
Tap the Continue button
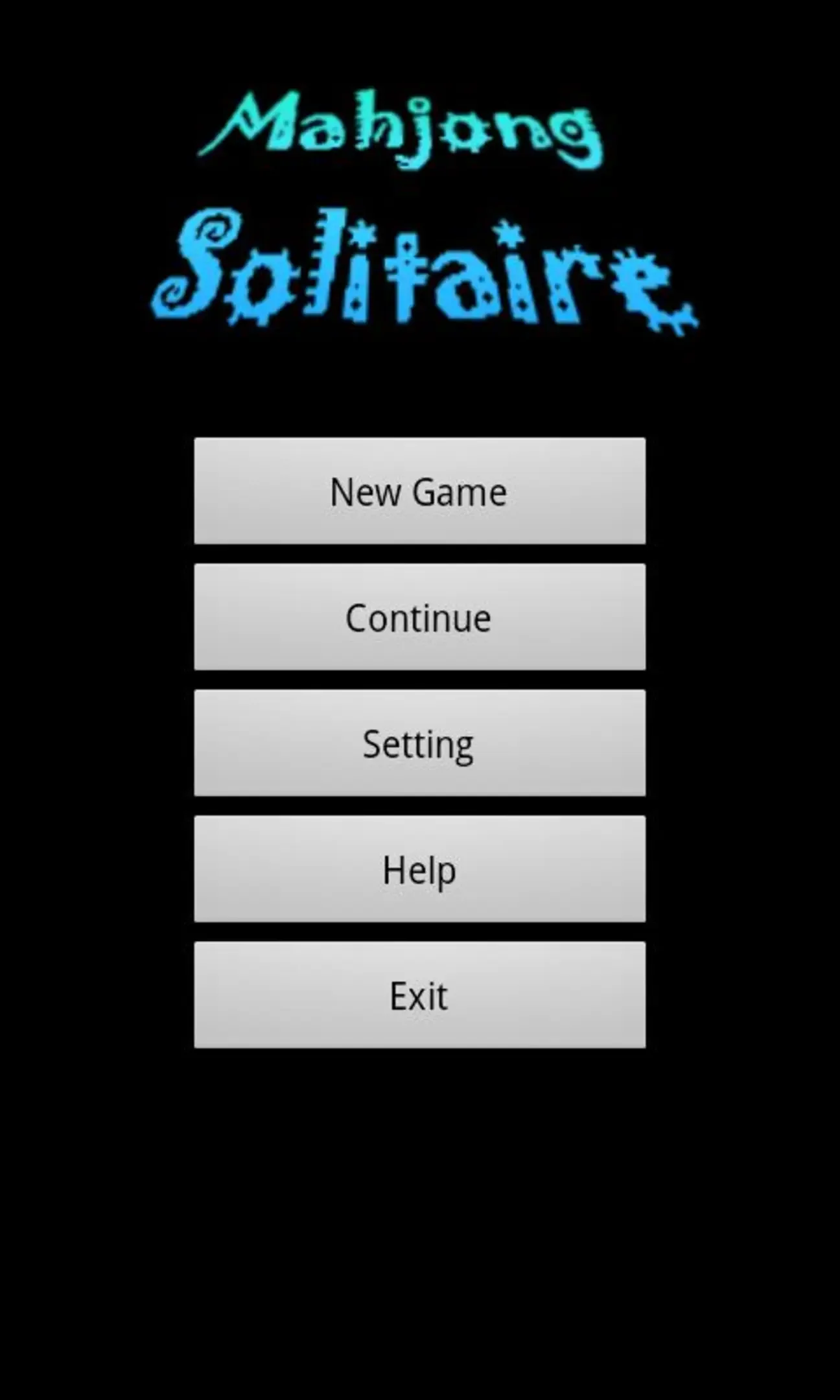tap(419, 617)
